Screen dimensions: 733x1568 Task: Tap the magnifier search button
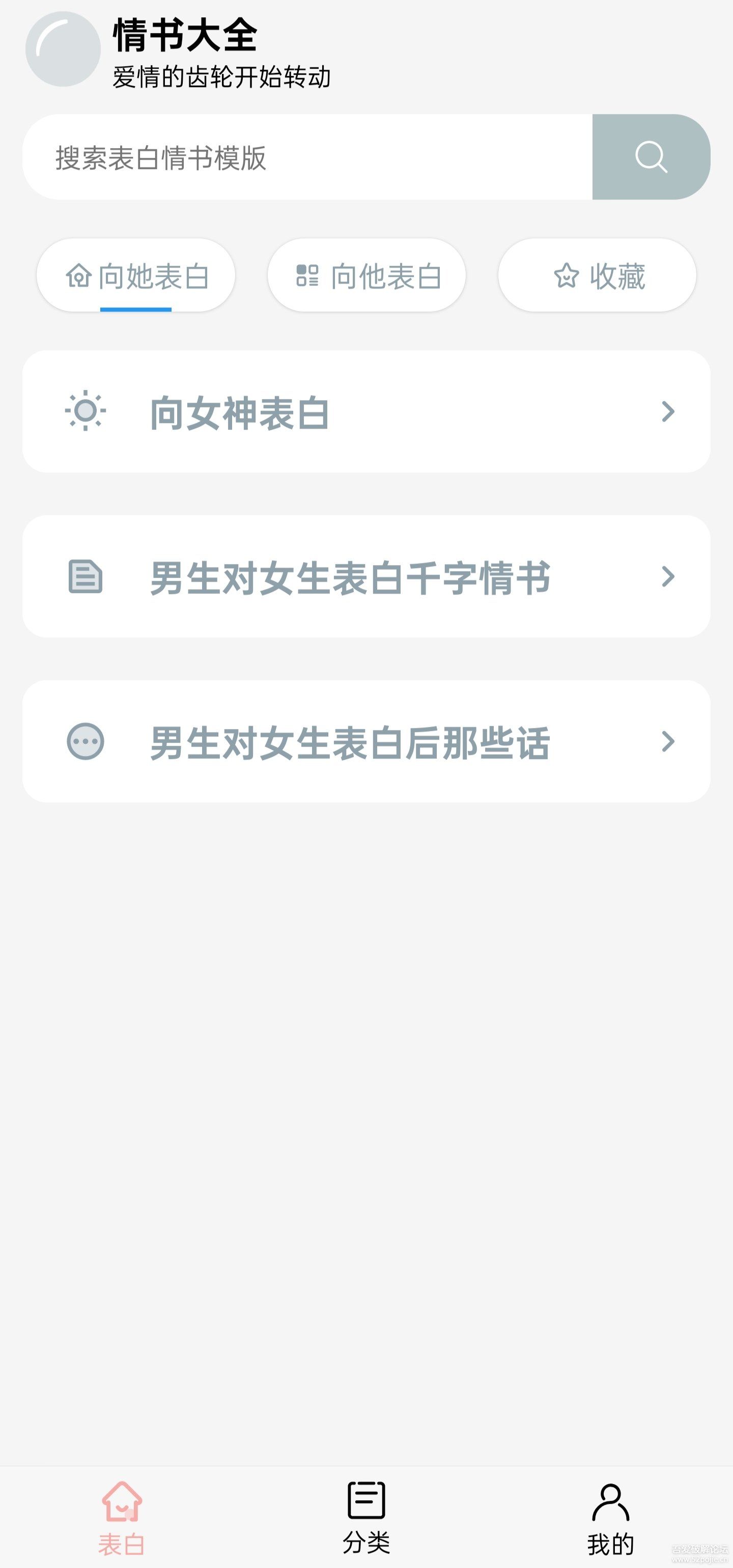click(651, 157)
